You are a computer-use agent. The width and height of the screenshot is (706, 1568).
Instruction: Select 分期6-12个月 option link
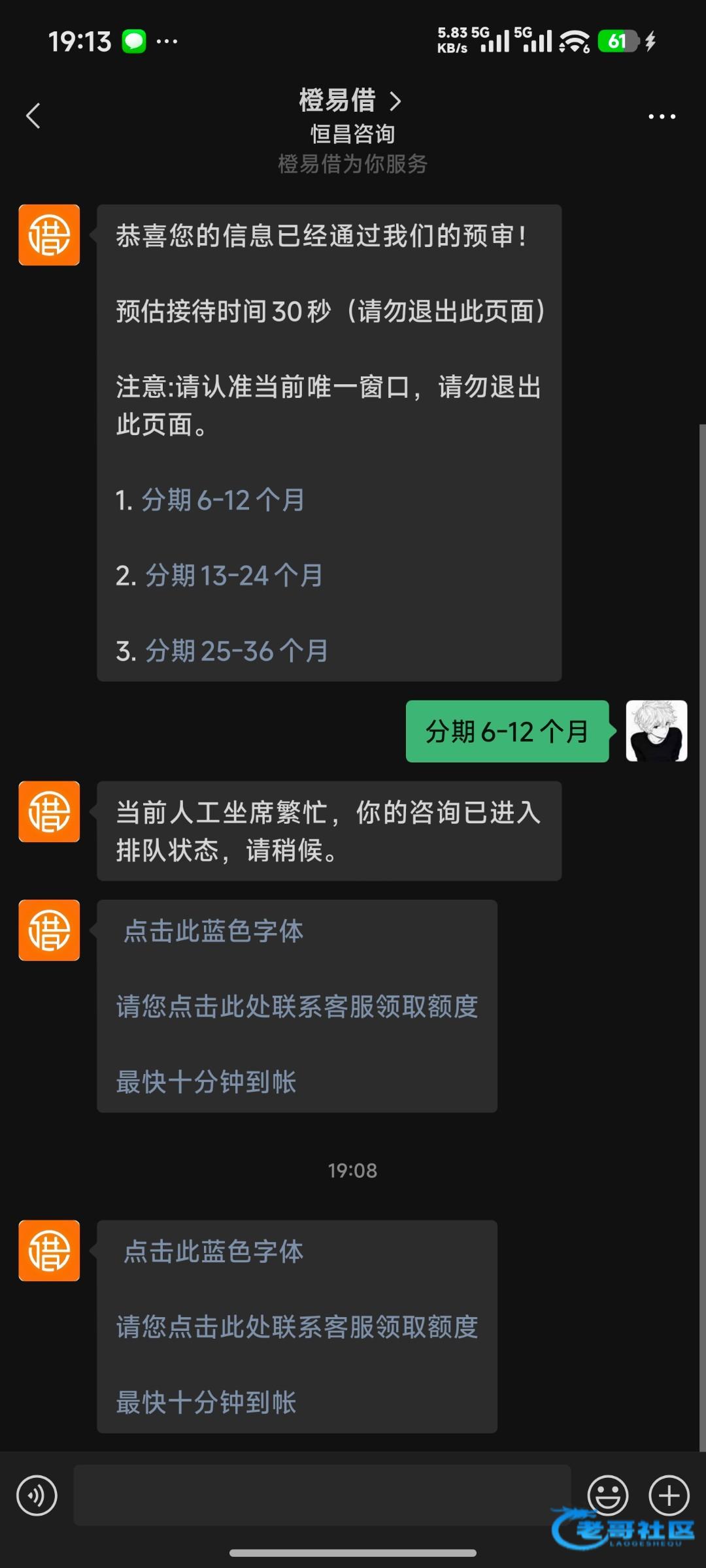pos(222,500)
